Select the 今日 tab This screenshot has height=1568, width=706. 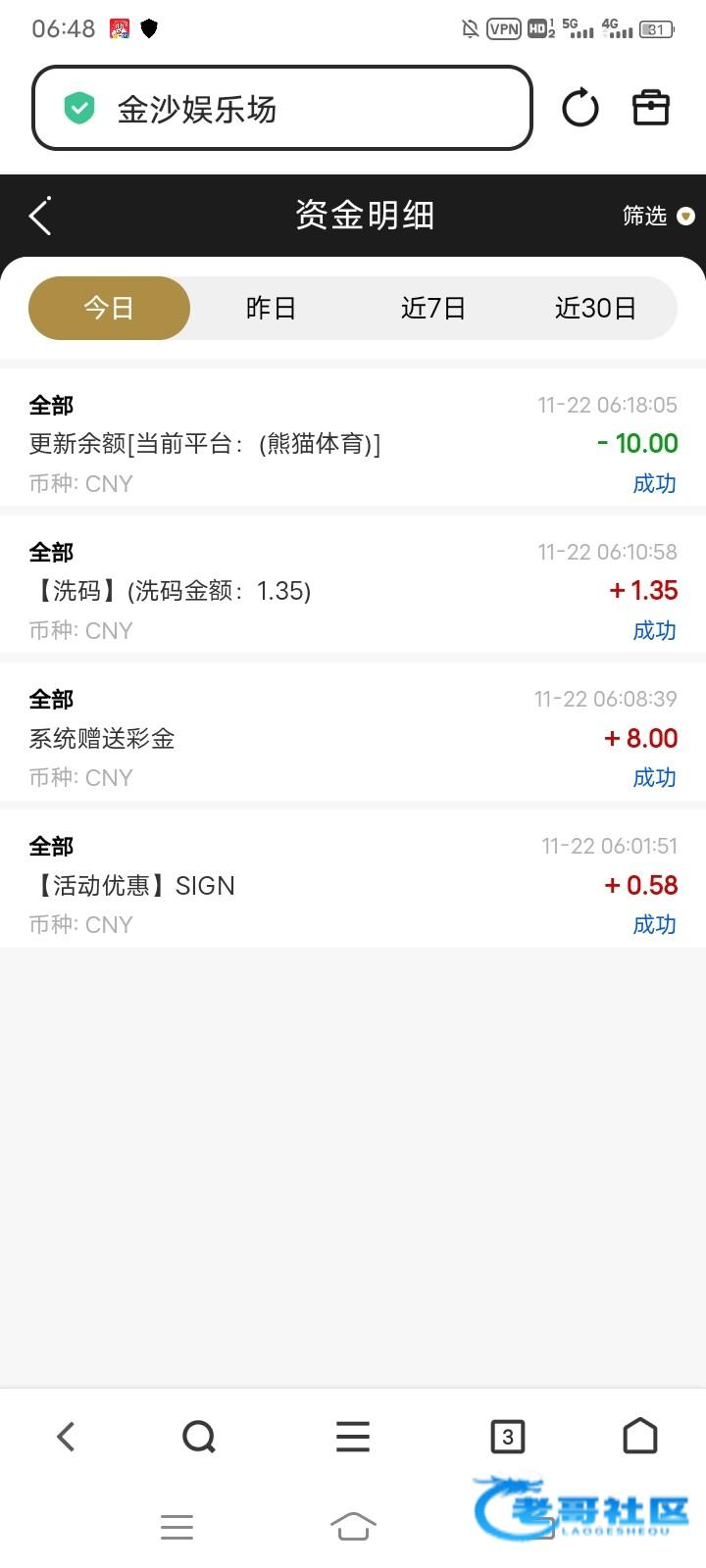click(x=109, y=309)
